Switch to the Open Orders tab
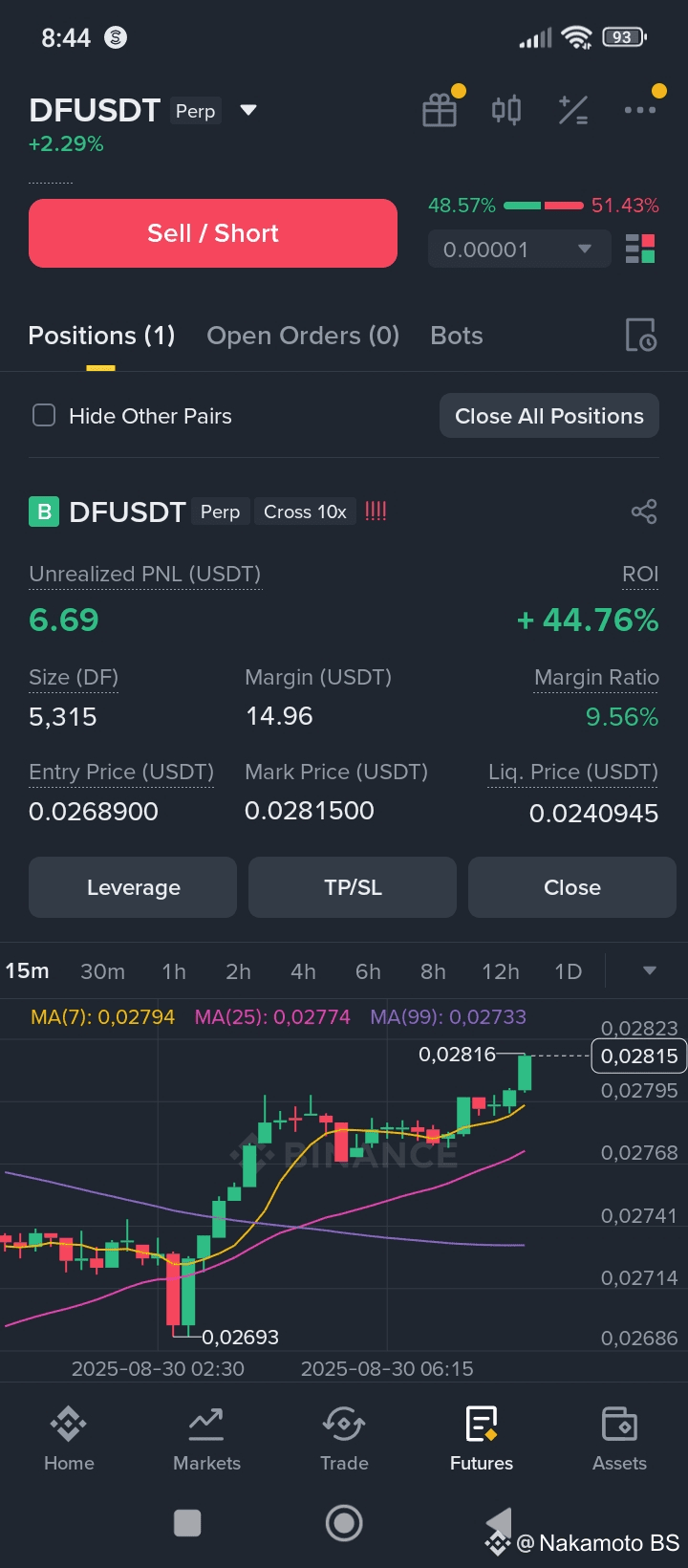The height and width of the screenshot is (1568, 688). pos(303,336)
